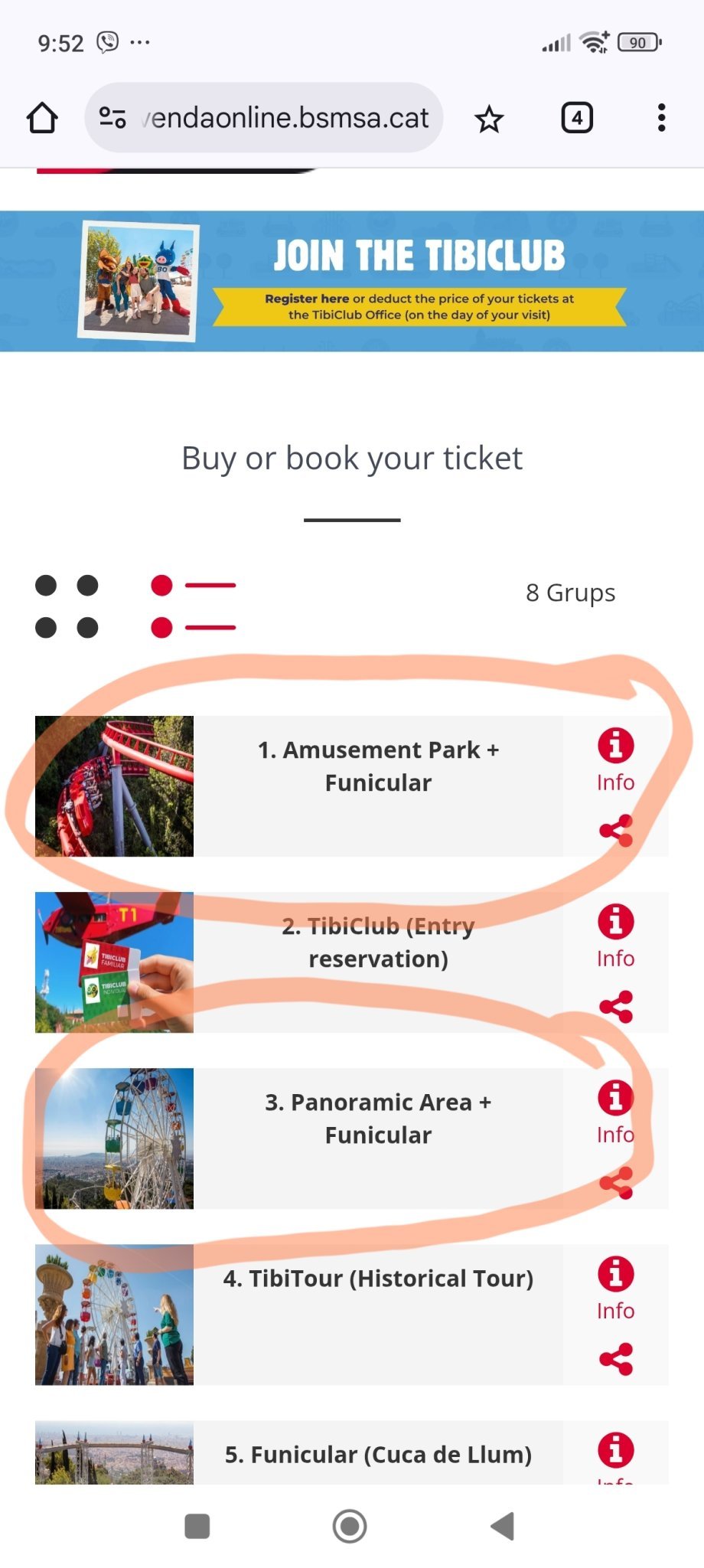Image resolution: width=704 pixels, height=1568 pixels.
Task: Share the Panoramic Area + Funicular ticket
Action: click(x=616, y=1183)
